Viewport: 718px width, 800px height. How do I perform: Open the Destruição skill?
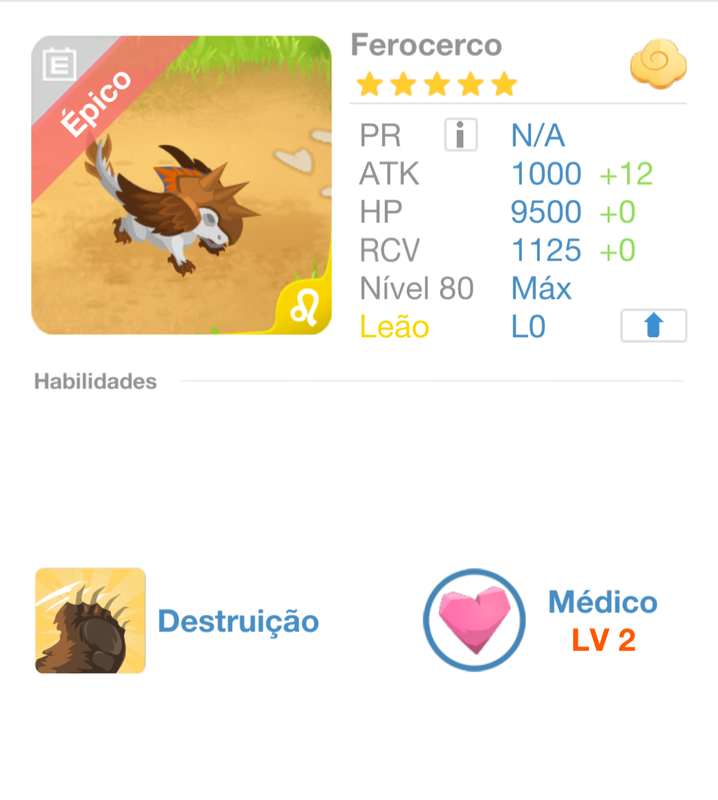point(91,620)
